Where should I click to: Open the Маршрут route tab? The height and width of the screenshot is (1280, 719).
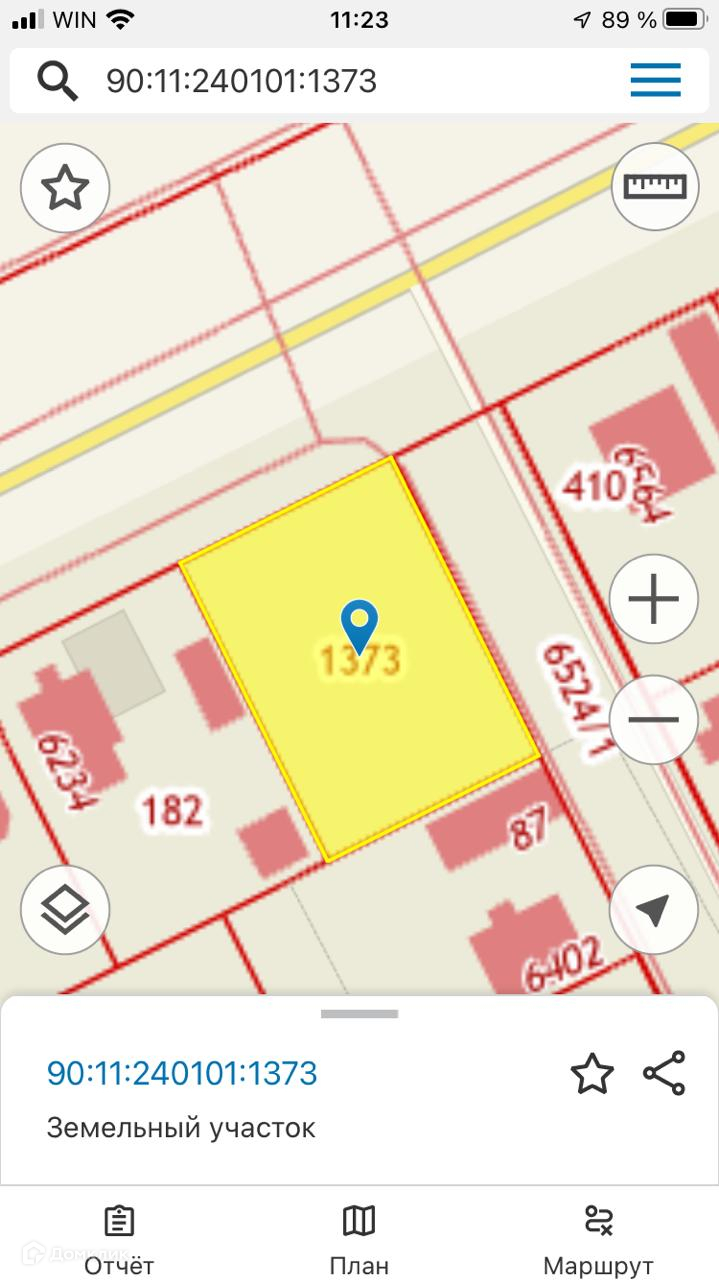[x=598, y=1238]
